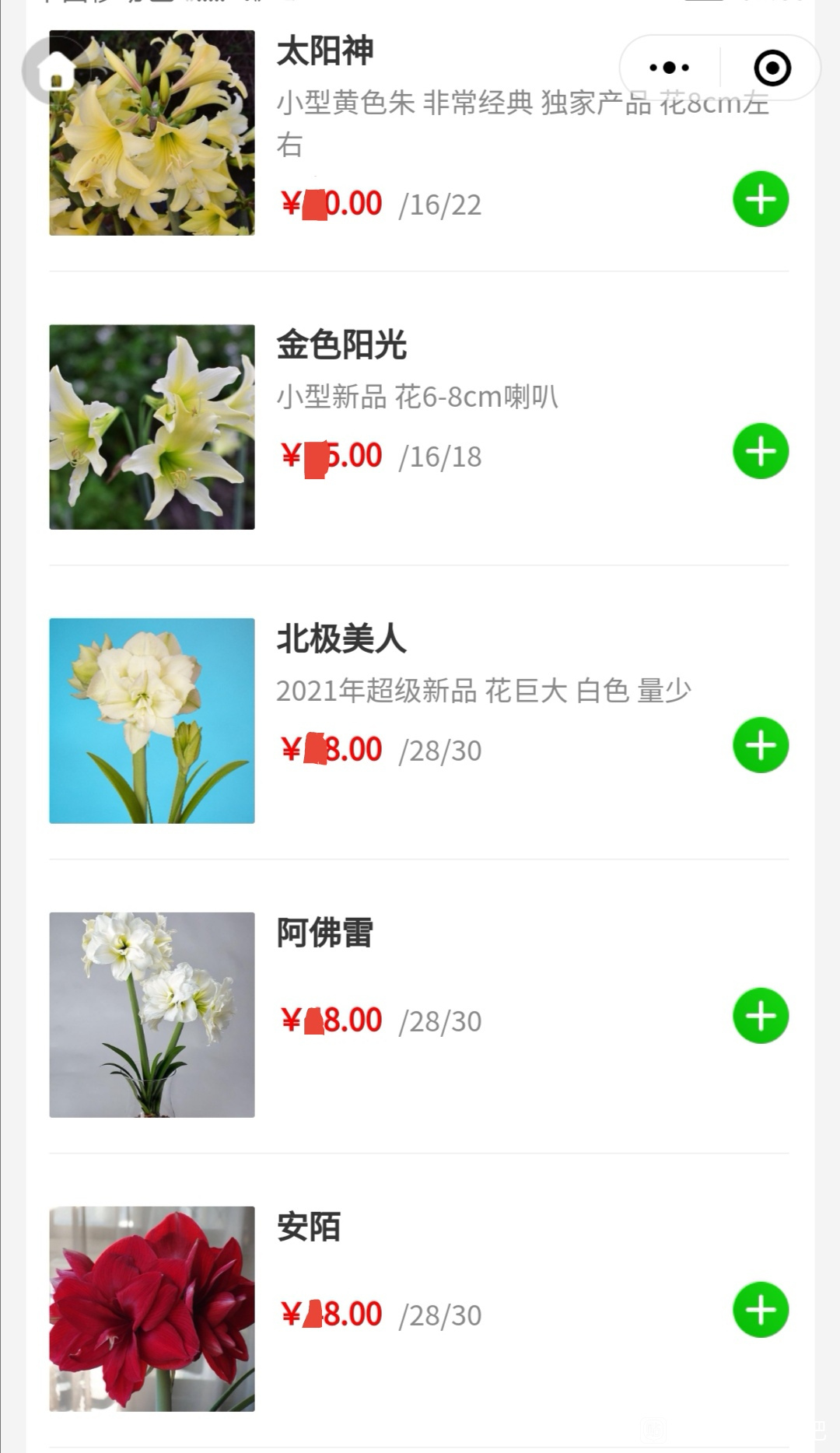This screenshot has height=1453, width=840.
Task: Add 金色阳光 to the cart
Action: coord(761,451)
